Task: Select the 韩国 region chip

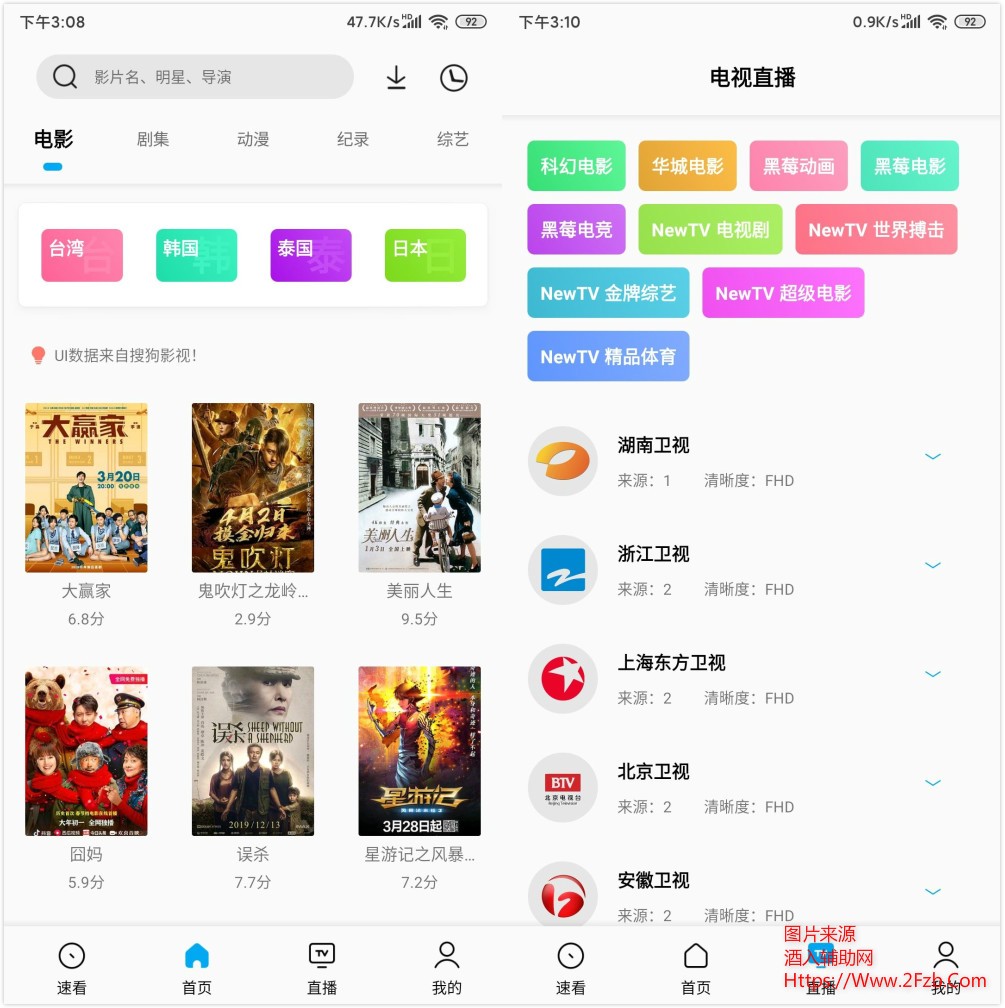Action: pyautogui.click(x=196, y=255)
